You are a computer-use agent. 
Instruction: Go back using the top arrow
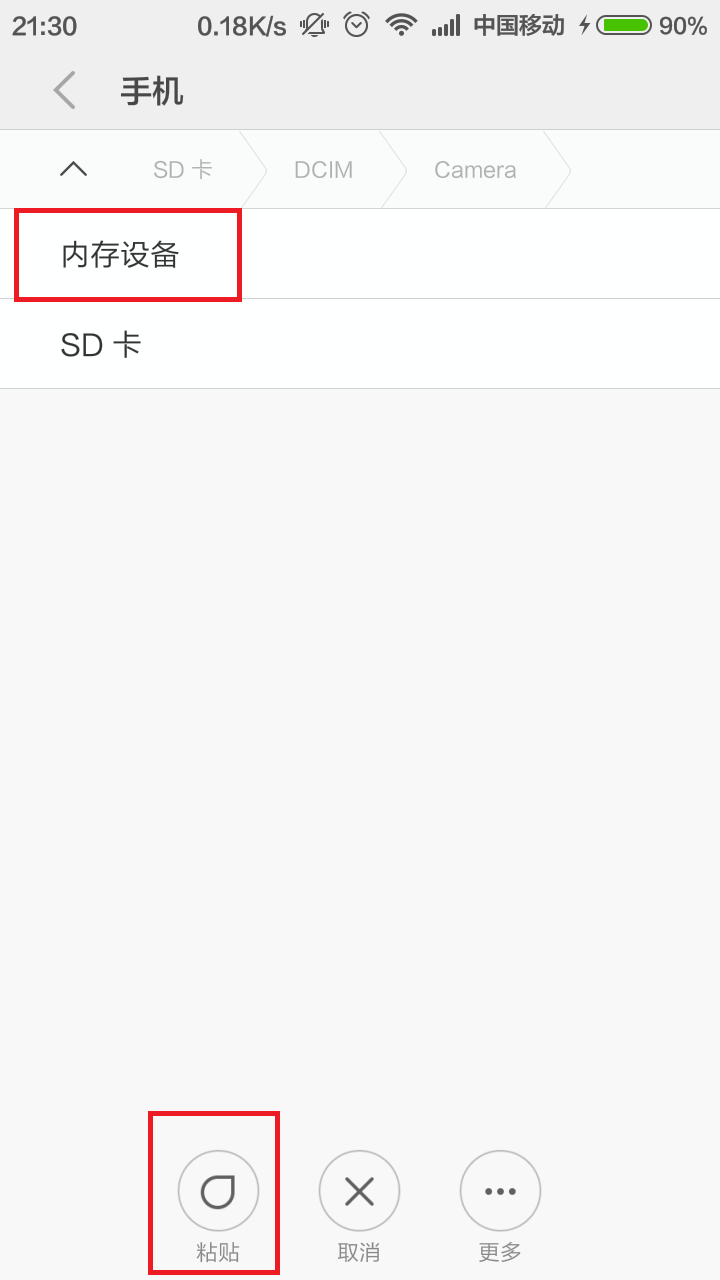65,91
